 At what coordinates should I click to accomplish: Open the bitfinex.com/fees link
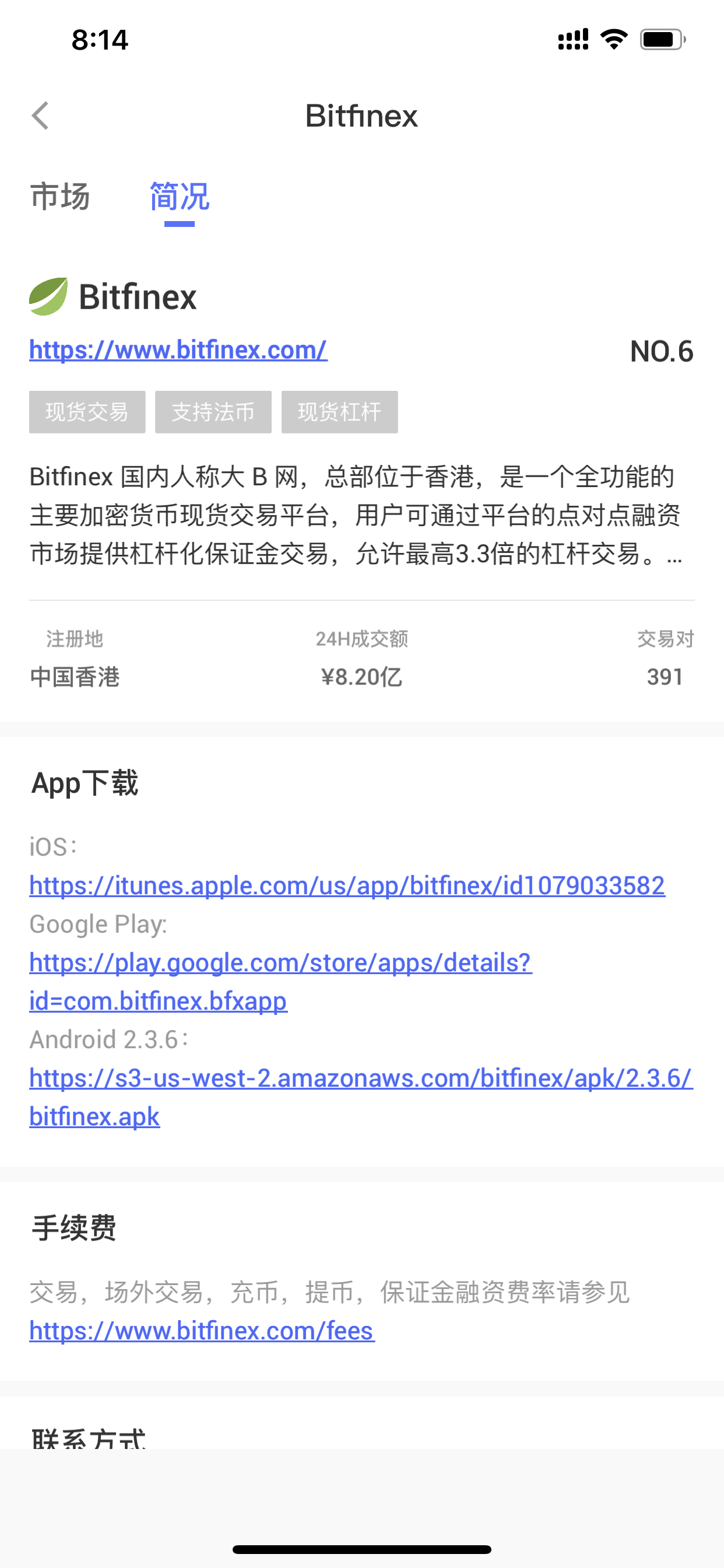tap(202, 1331)
